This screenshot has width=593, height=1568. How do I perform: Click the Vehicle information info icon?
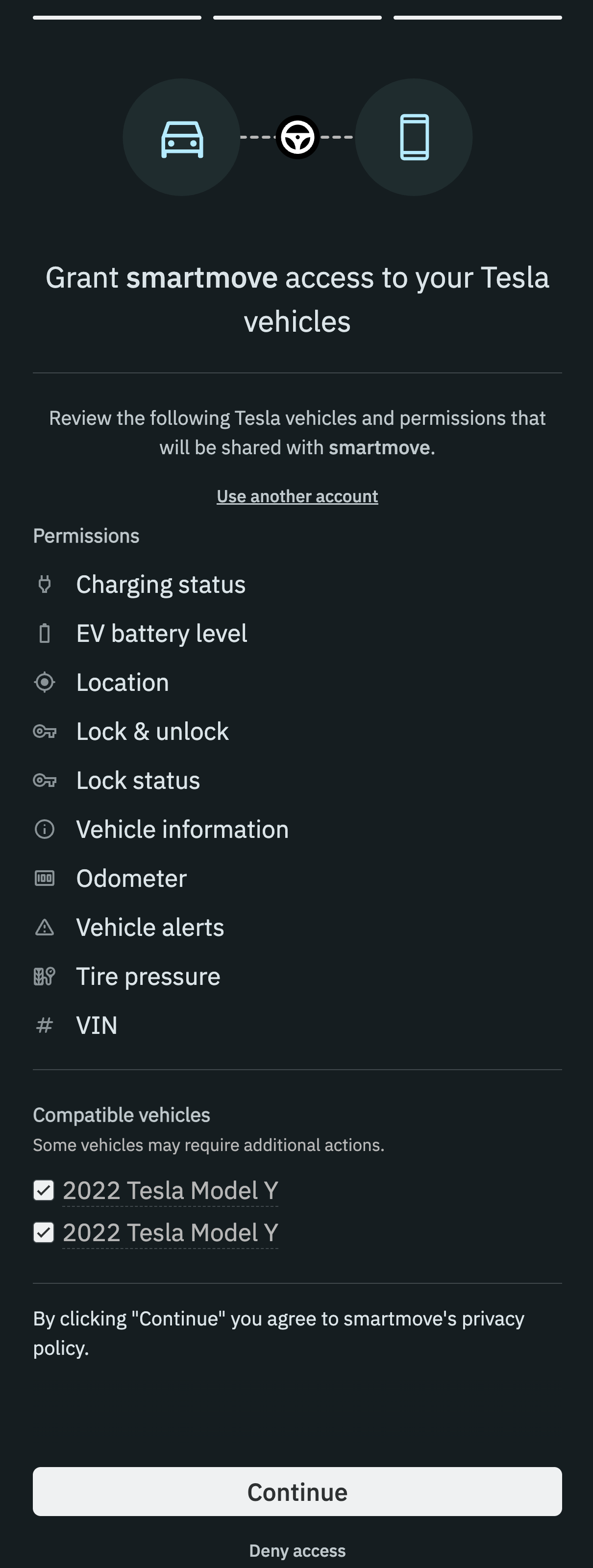tap(44, 829)
